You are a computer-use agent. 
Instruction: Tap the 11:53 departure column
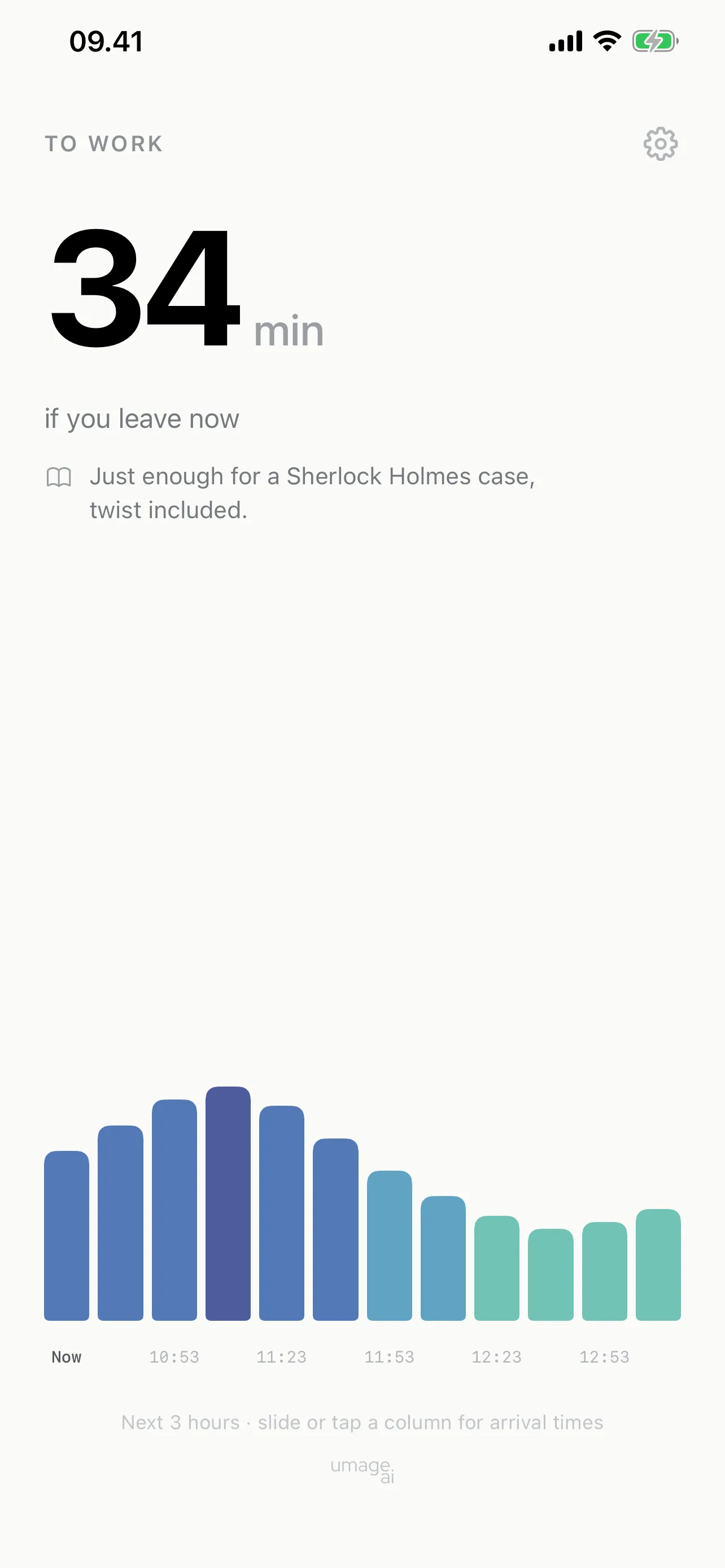(x=390, y=1245)
